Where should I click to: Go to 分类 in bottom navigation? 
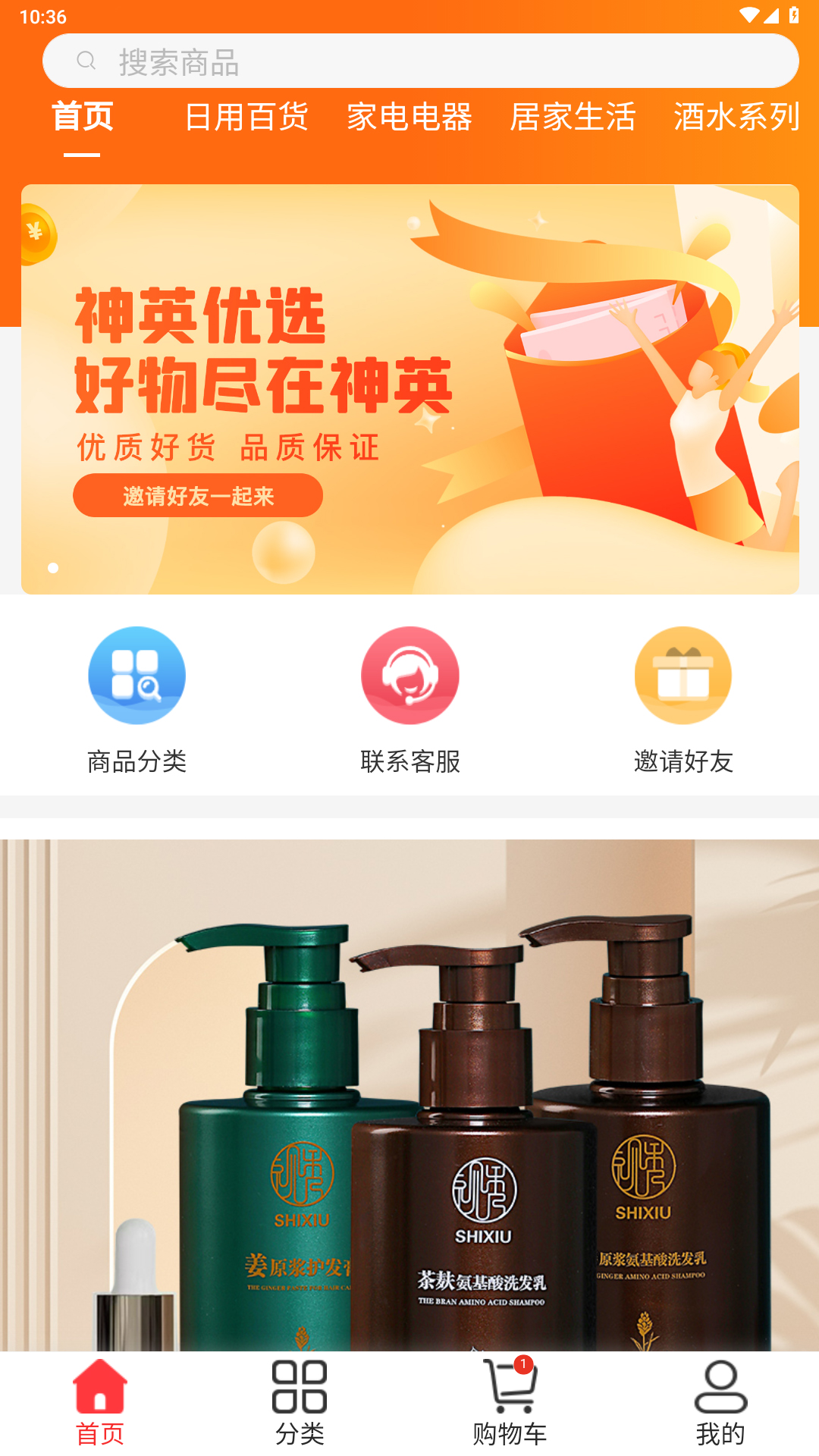[300, 1403]
